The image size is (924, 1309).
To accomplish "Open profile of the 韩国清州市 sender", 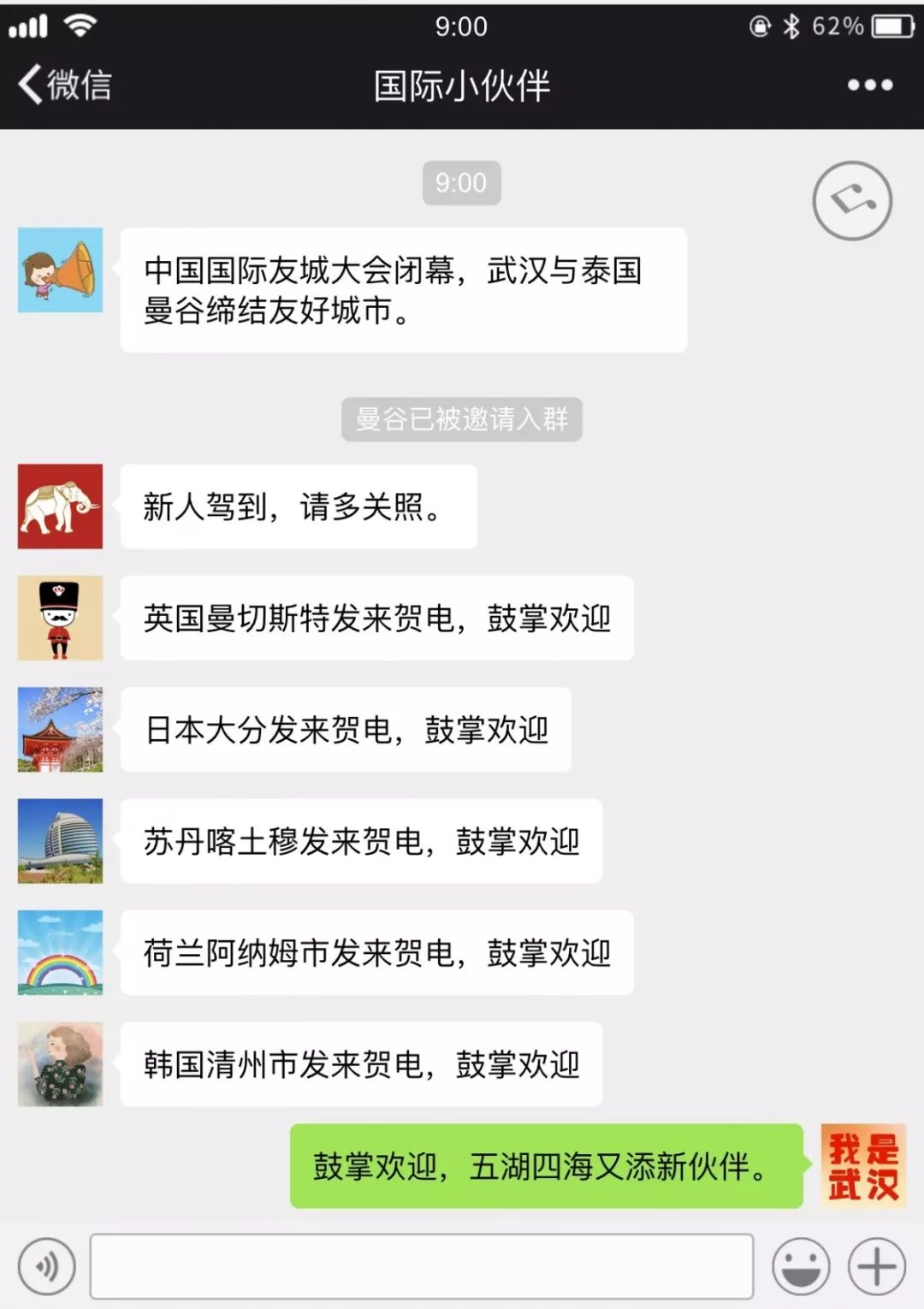I will [60, 1064].
